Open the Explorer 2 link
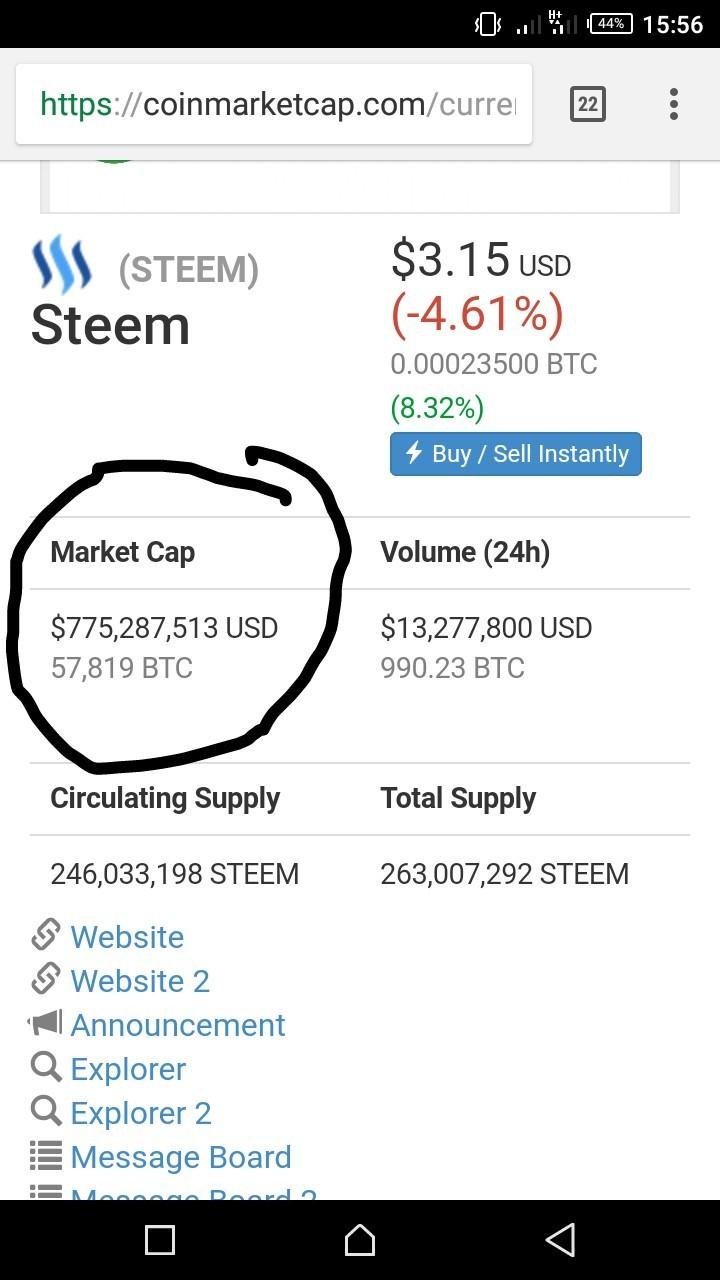The height and width of the screenshot is (1280, 720). [x=141, y=1113]
